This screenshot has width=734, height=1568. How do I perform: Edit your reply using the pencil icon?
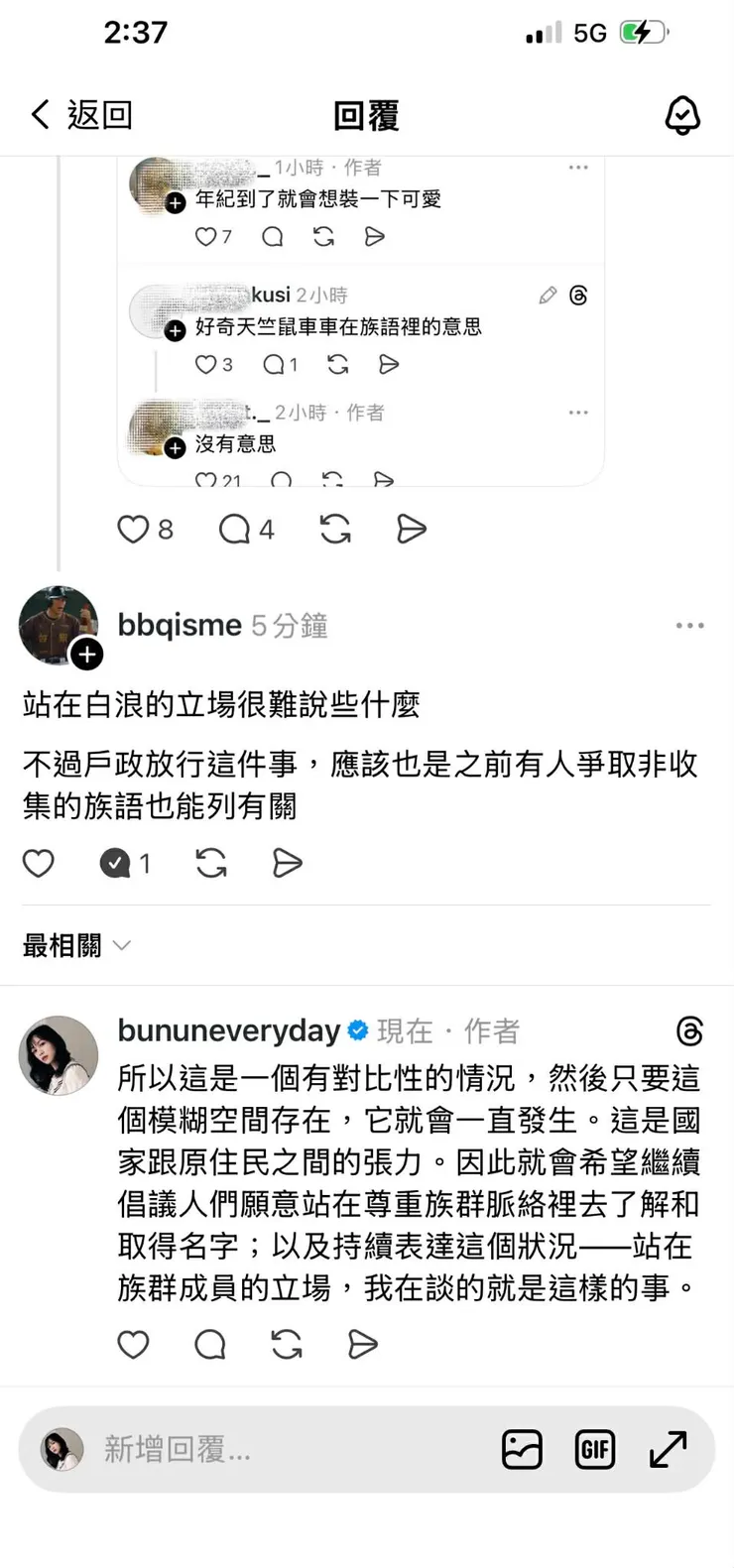[x=547, y=296]
